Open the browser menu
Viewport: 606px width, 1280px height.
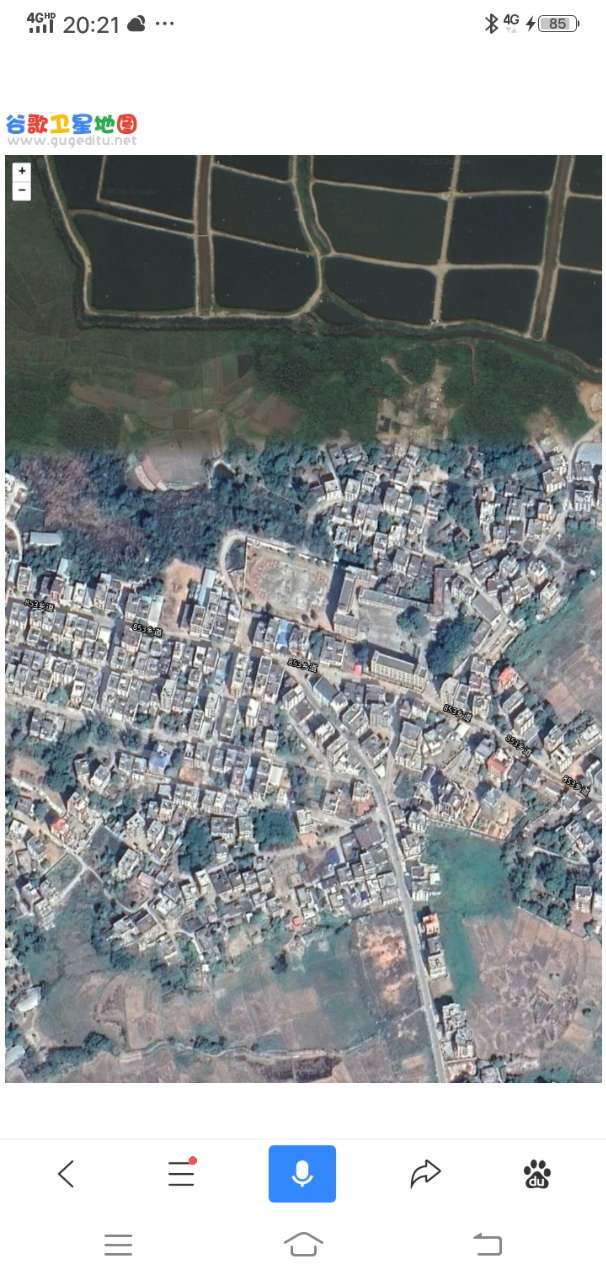click(181, 1173)
